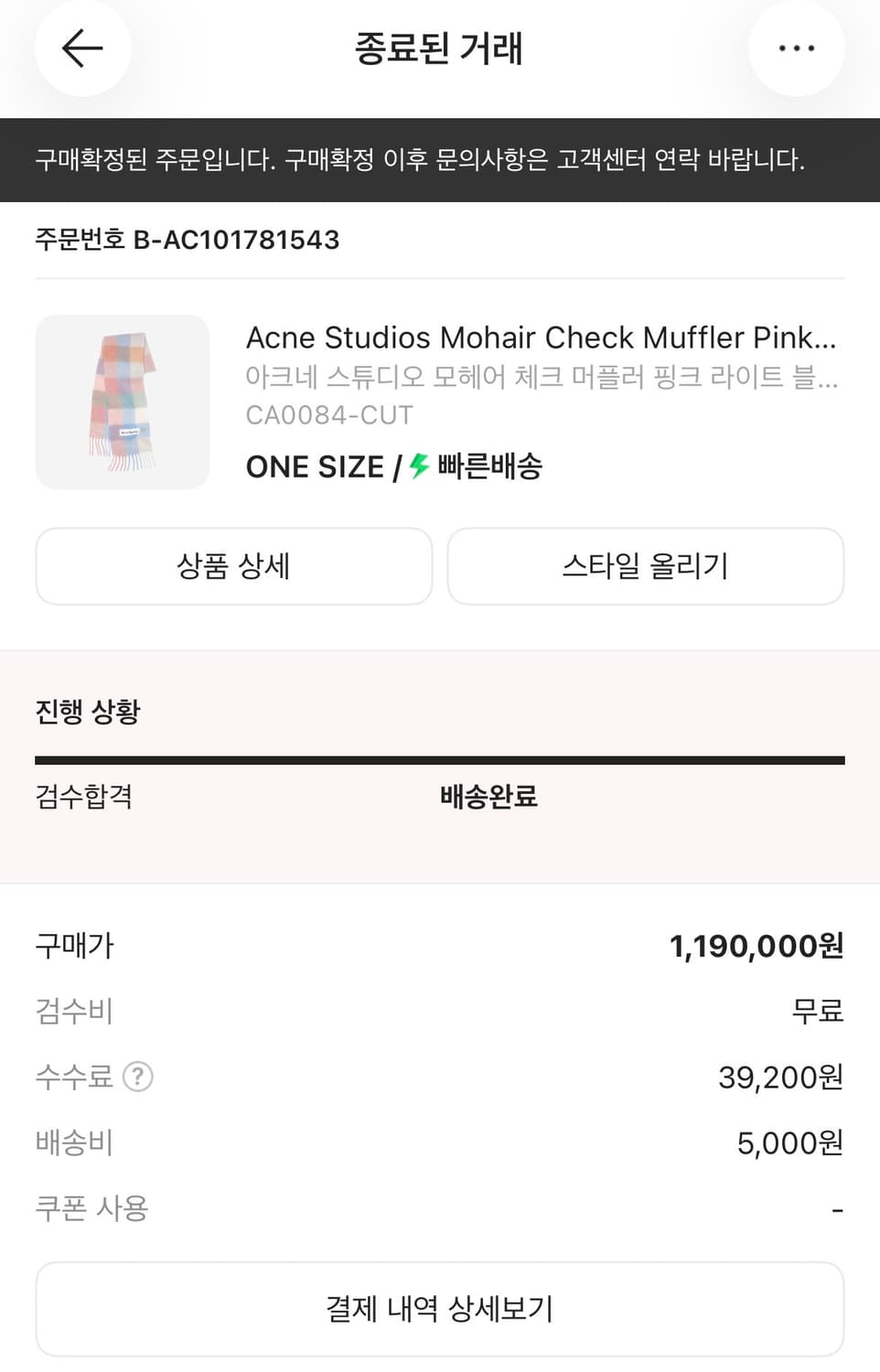Select the Acne Studios muffler product name
The width and height of the screenshot is (880, 1372).
[540, 338]
